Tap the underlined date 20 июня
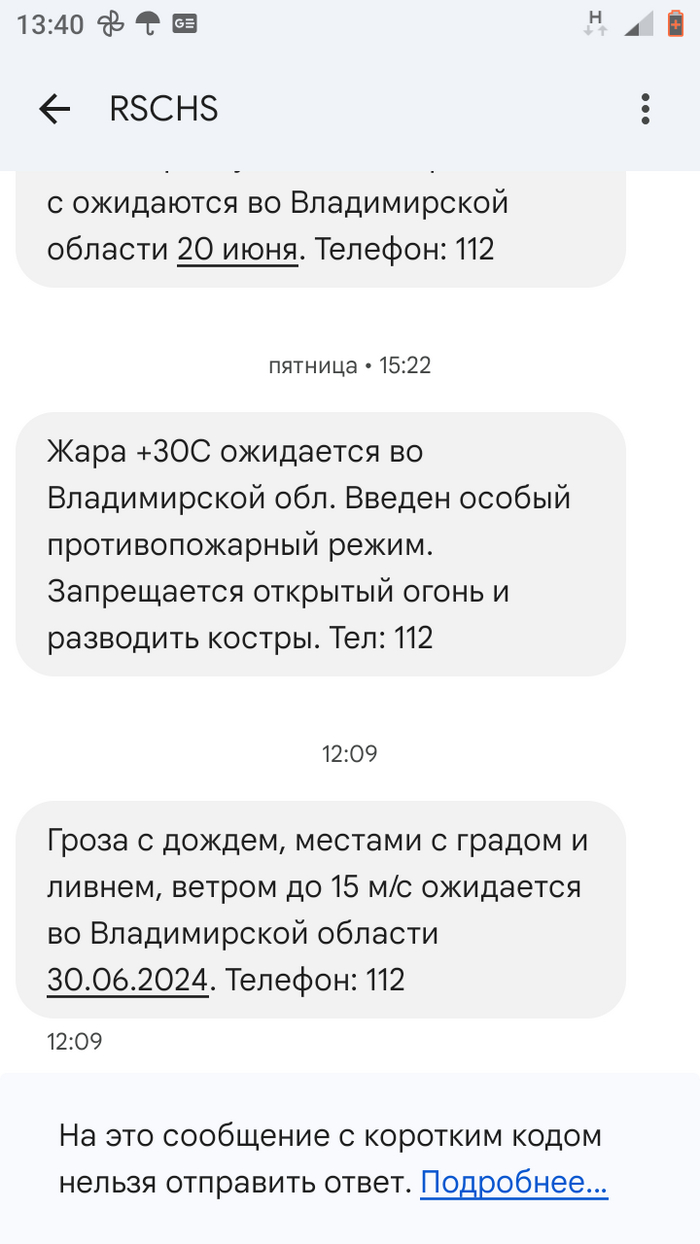The image size is (700, 1244). (237, 249)
